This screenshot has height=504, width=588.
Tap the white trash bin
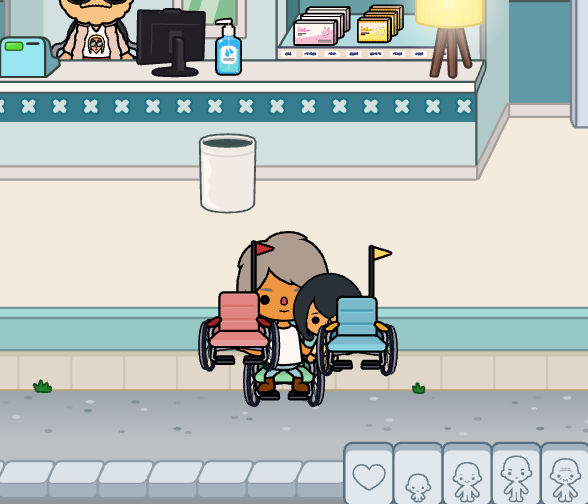click(228, 174)
